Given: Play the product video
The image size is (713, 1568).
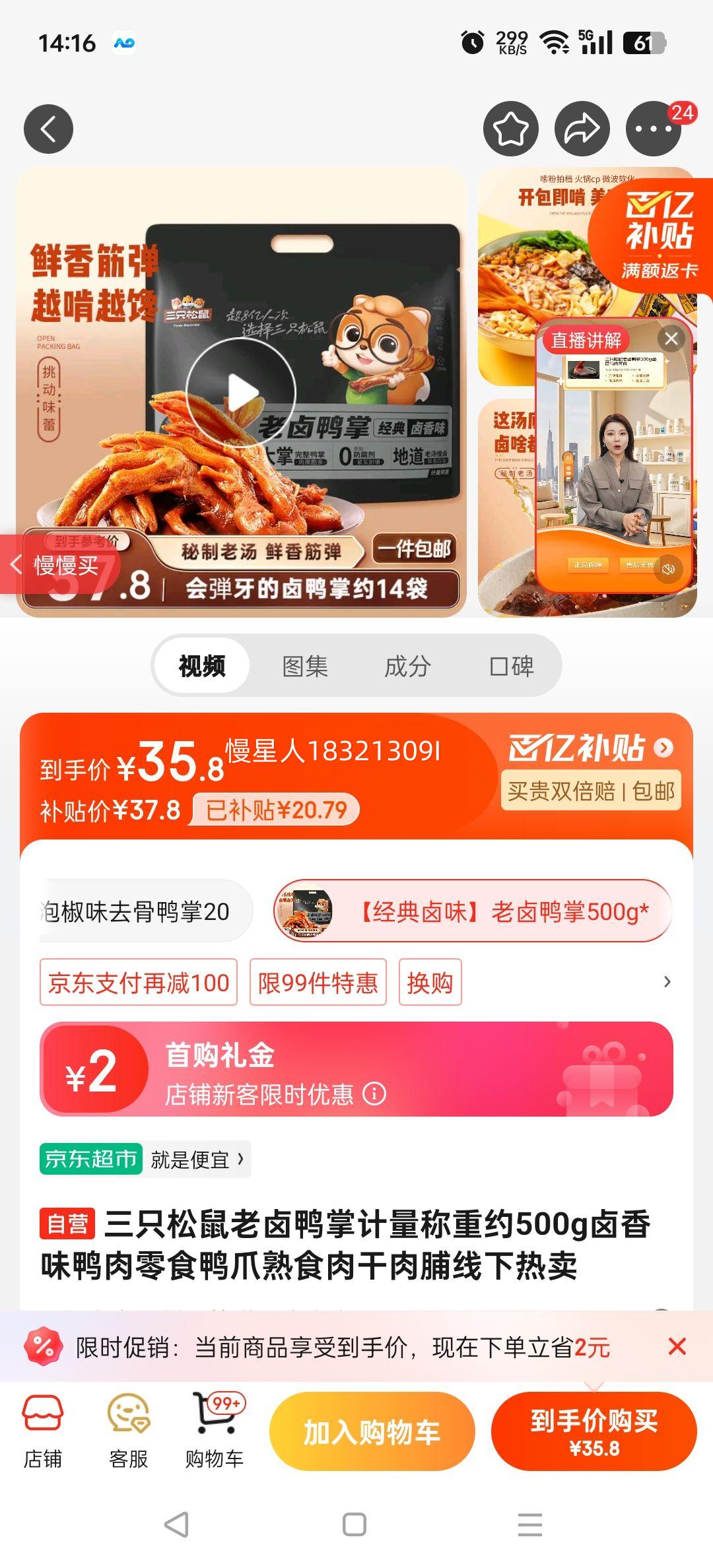Looking at the screenshot, I should (244, 391).
